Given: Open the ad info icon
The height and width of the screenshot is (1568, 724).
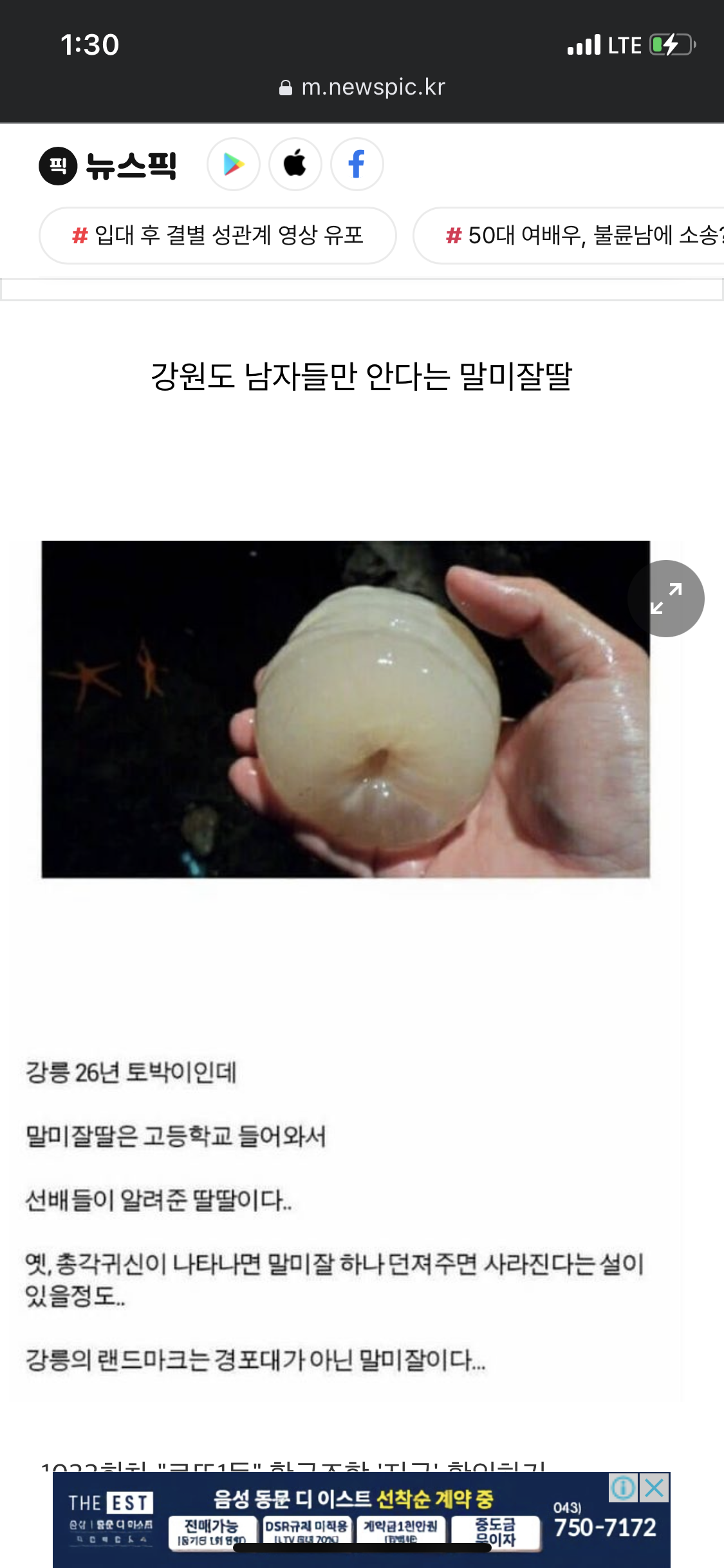Looking at the screenshot, I should tap(624, 1488).
